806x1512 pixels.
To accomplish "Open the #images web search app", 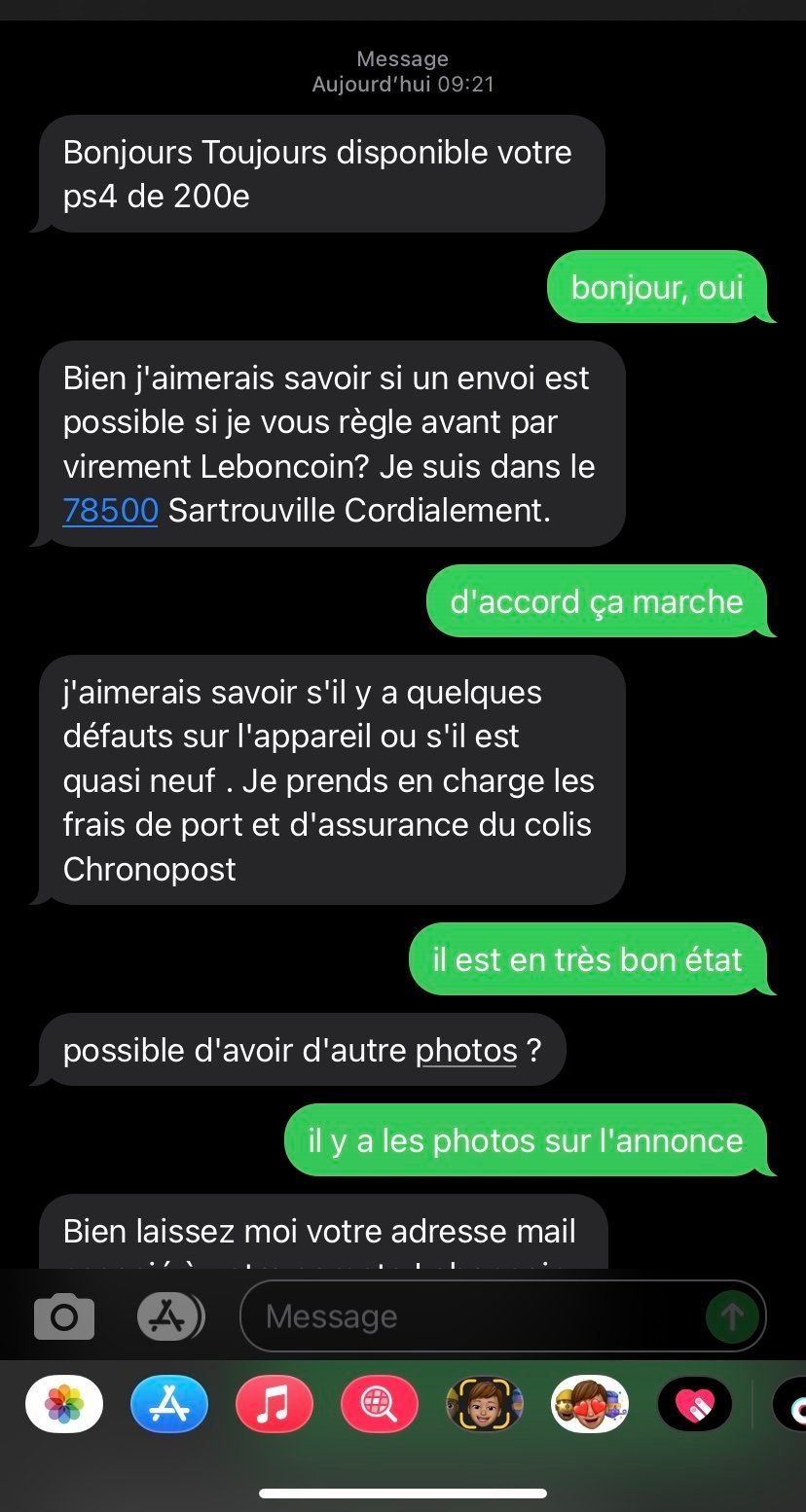I will click(380, 1404).
